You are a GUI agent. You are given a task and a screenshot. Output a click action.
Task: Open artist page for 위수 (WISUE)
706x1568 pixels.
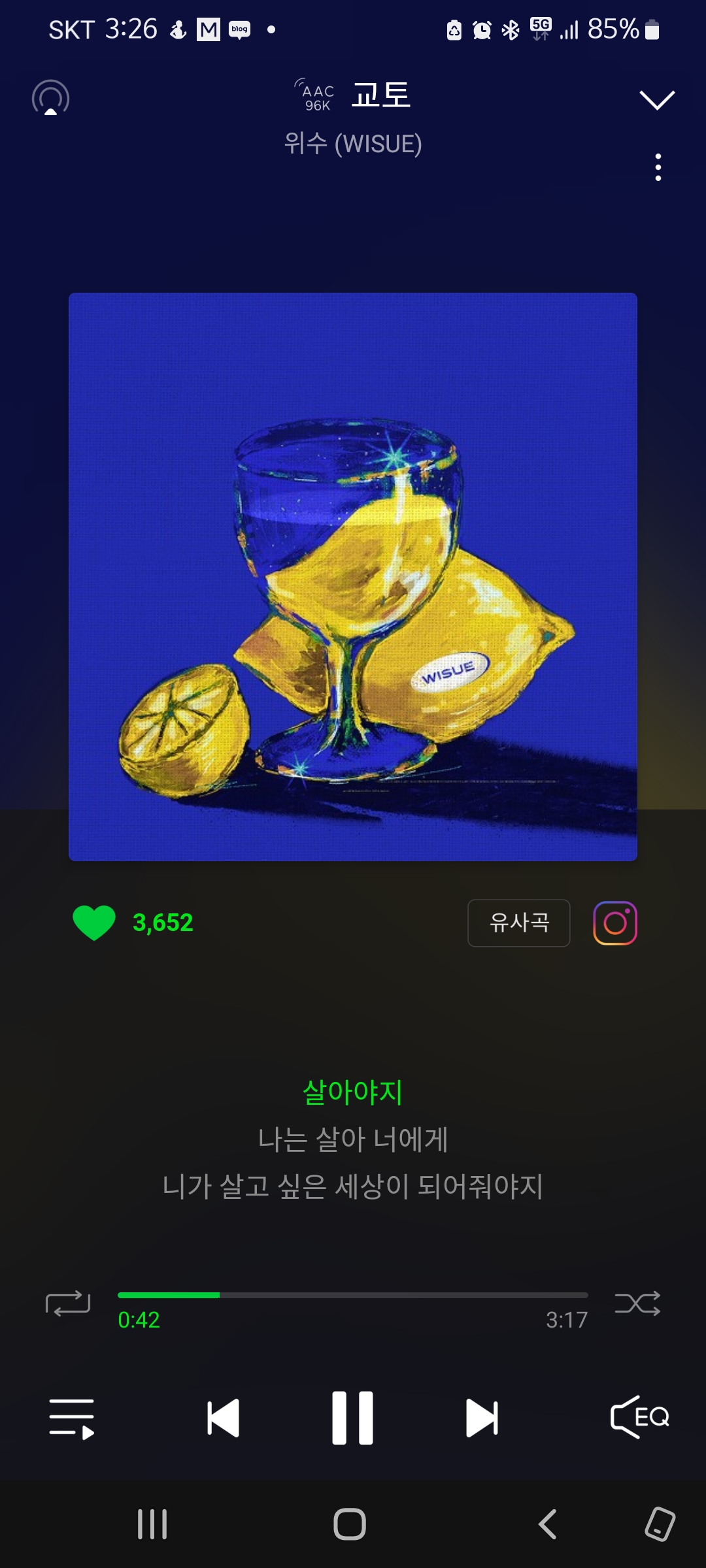[353, 145]
